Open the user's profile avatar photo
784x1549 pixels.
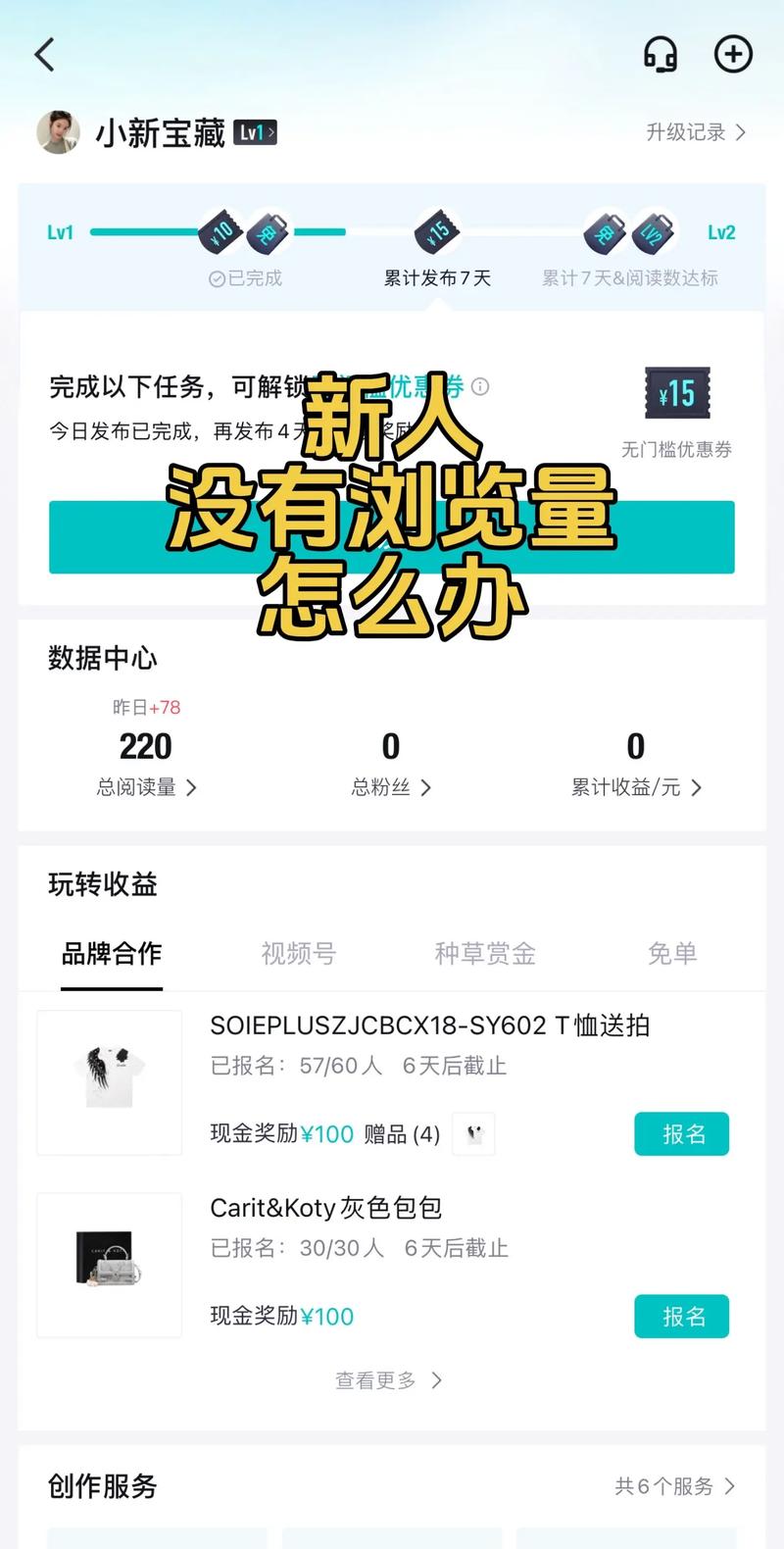click(x=59, y=132)
